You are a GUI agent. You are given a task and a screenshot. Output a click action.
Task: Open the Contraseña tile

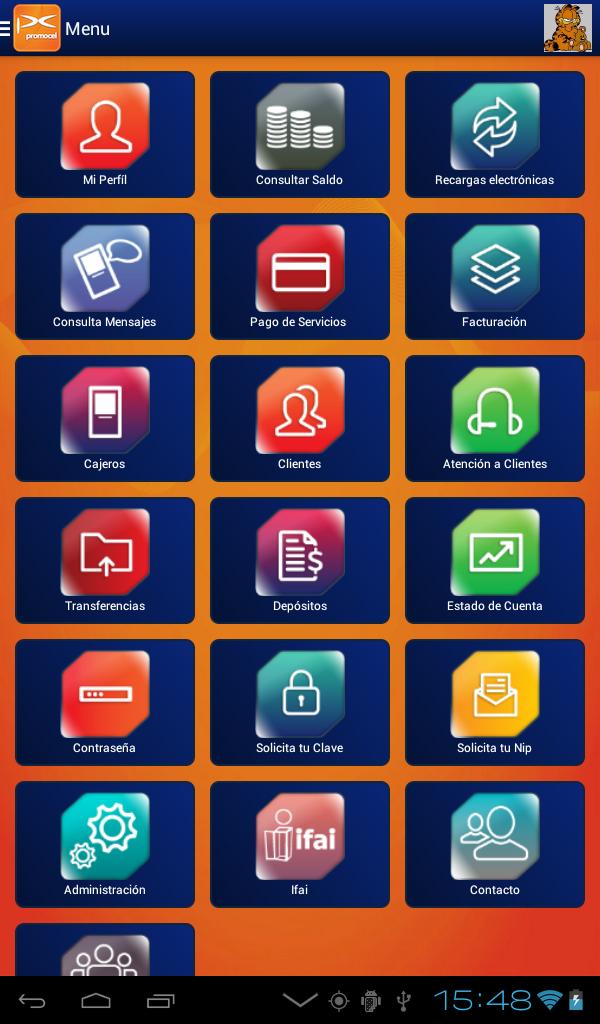tap(105, 702)
